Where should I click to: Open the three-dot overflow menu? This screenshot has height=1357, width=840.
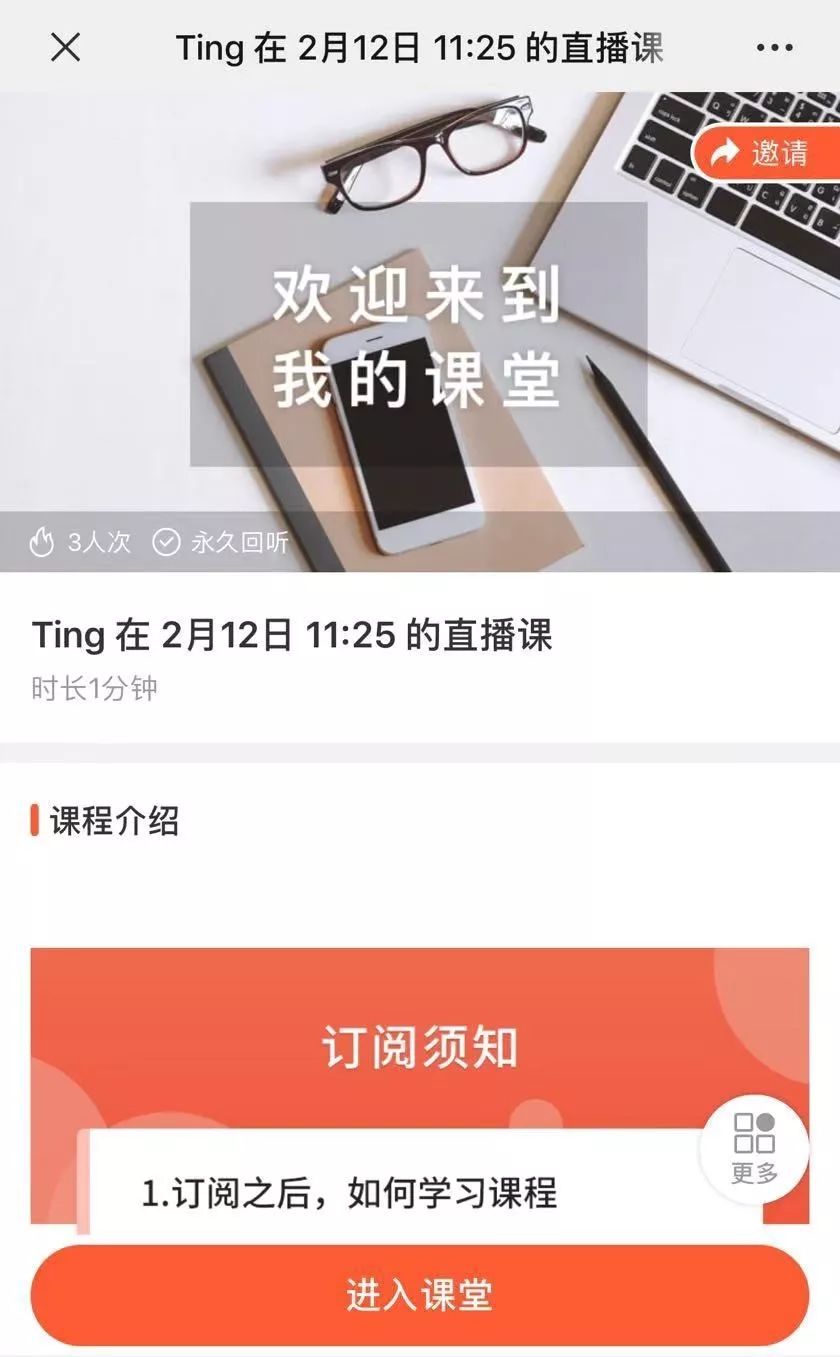[774, 47]
